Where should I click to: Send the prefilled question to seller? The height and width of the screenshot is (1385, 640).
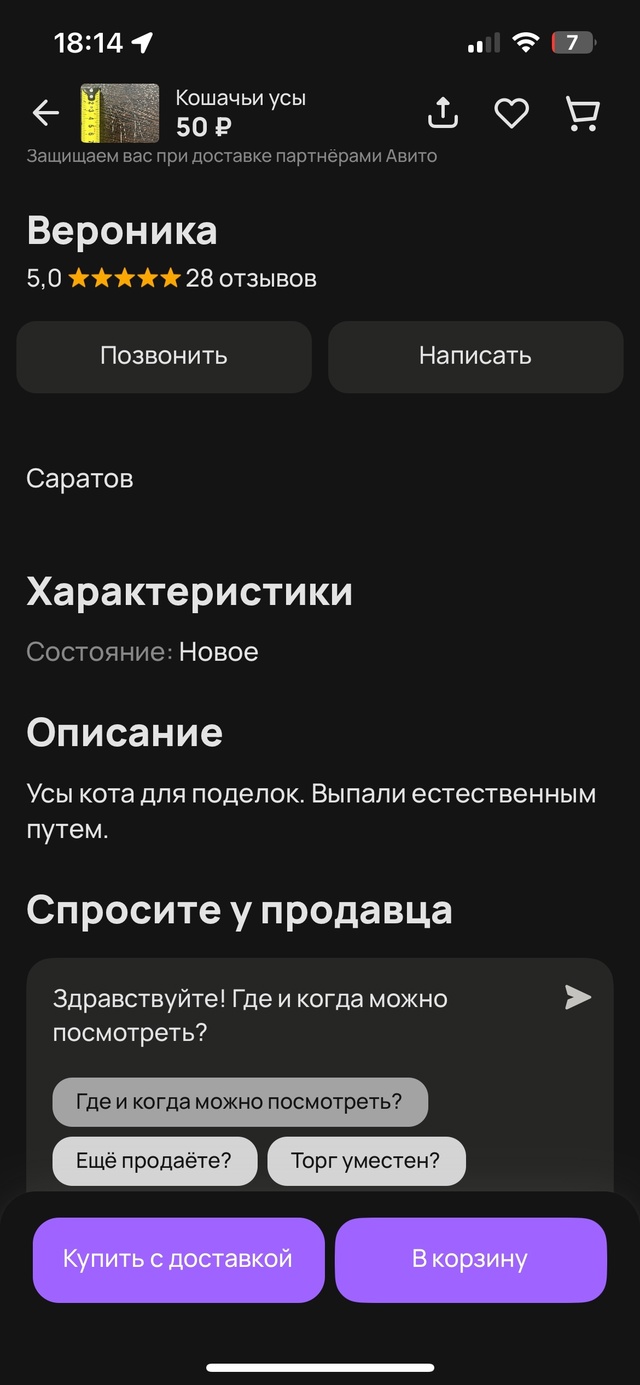(578, 997)
